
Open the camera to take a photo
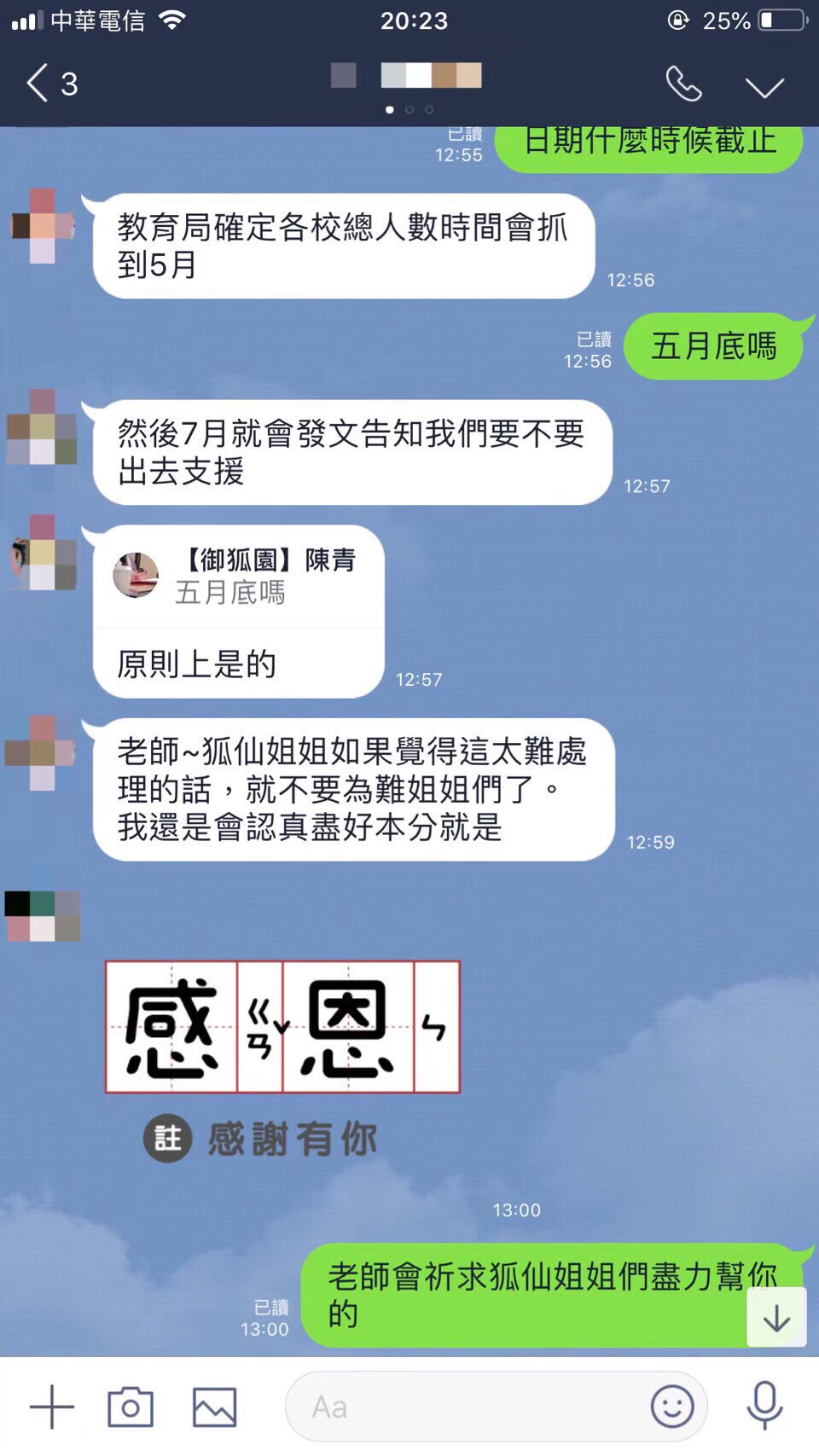coord(131,1407)
